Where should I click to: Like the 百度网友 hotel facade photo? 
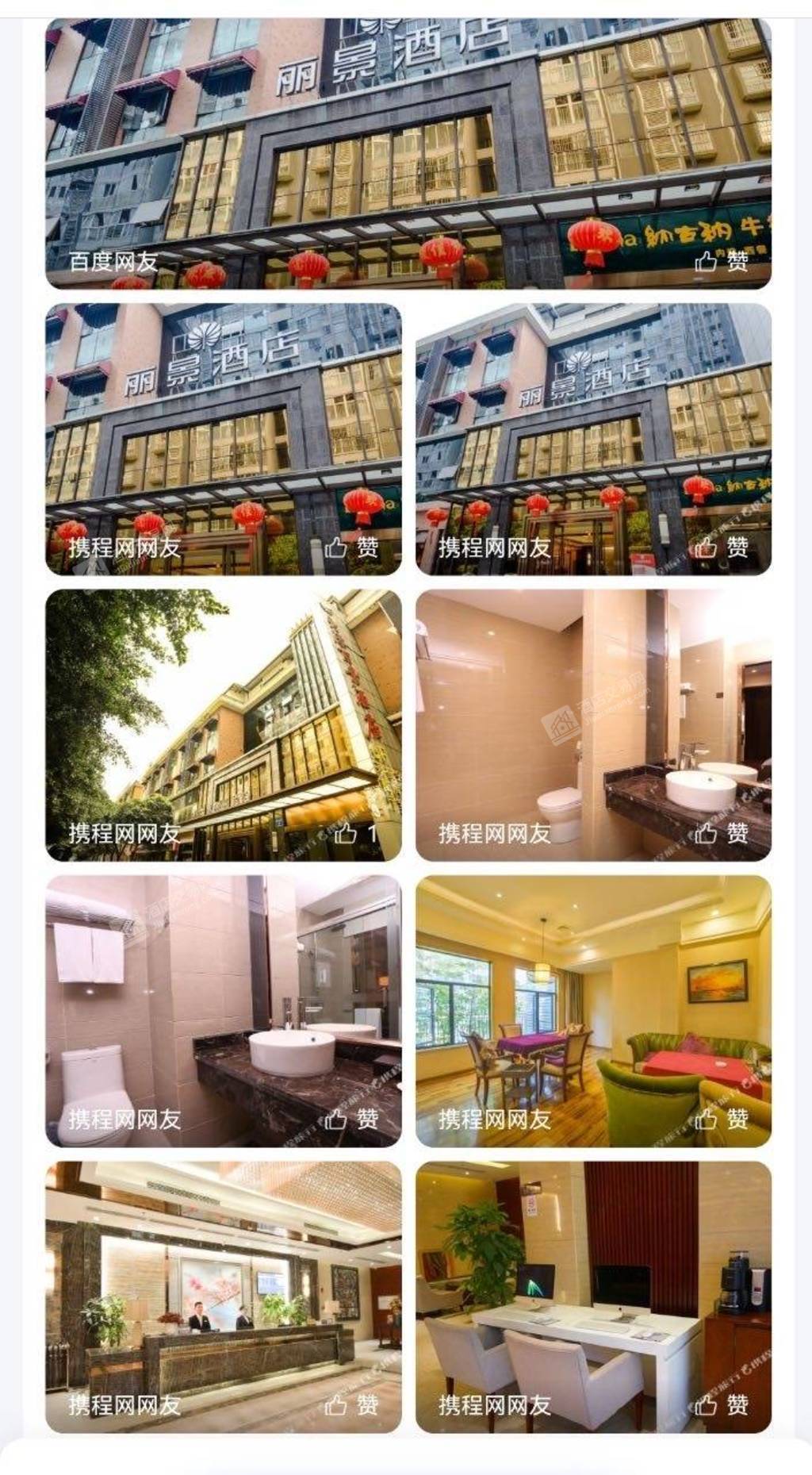(x=722, y=261)
